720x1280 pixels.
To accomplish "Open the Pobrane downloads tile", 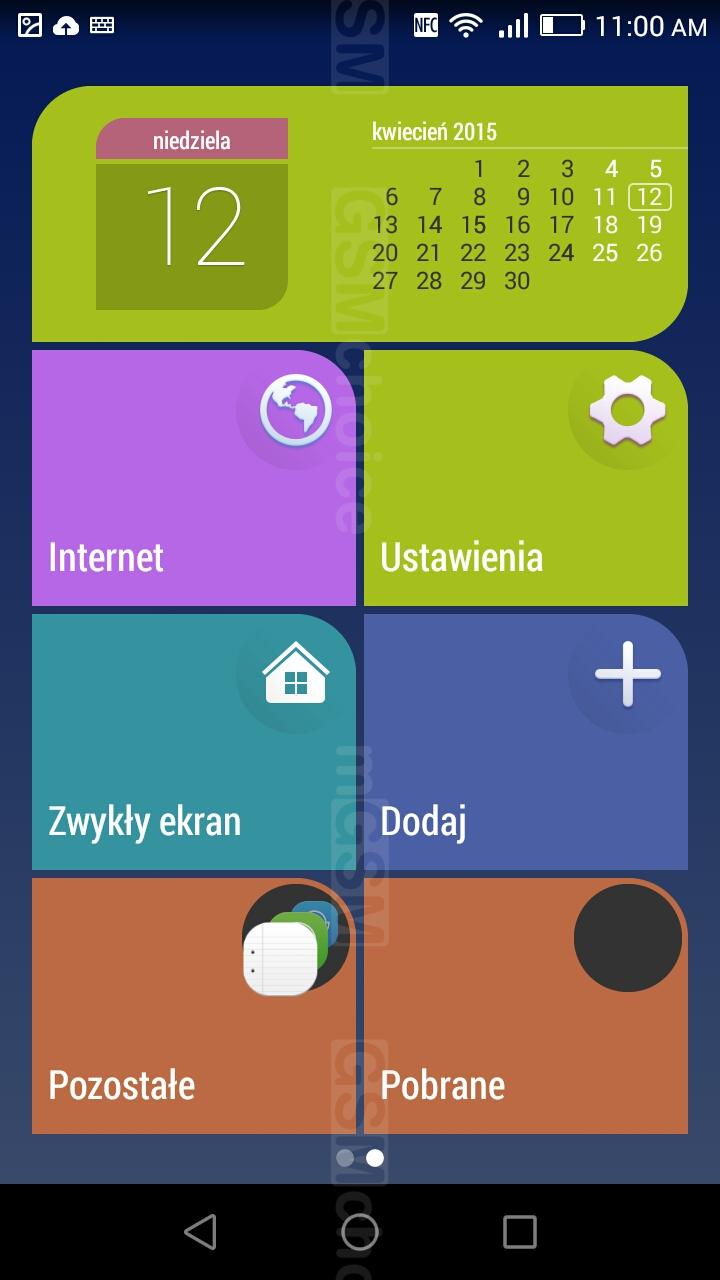I will click(526, 1006).
